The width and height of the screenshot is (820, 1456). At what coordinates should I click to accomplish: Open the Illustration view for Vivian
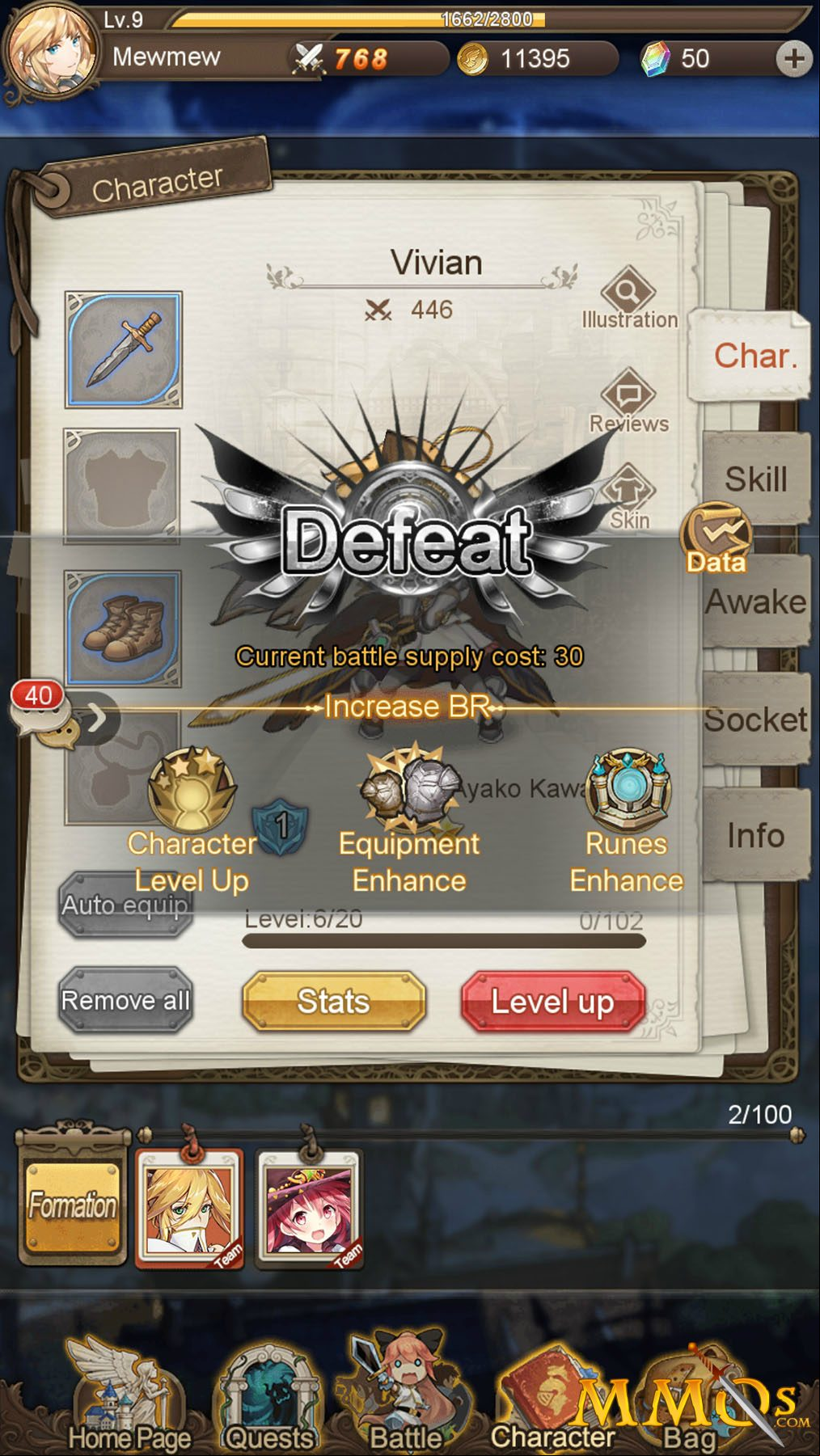point(629,298)
